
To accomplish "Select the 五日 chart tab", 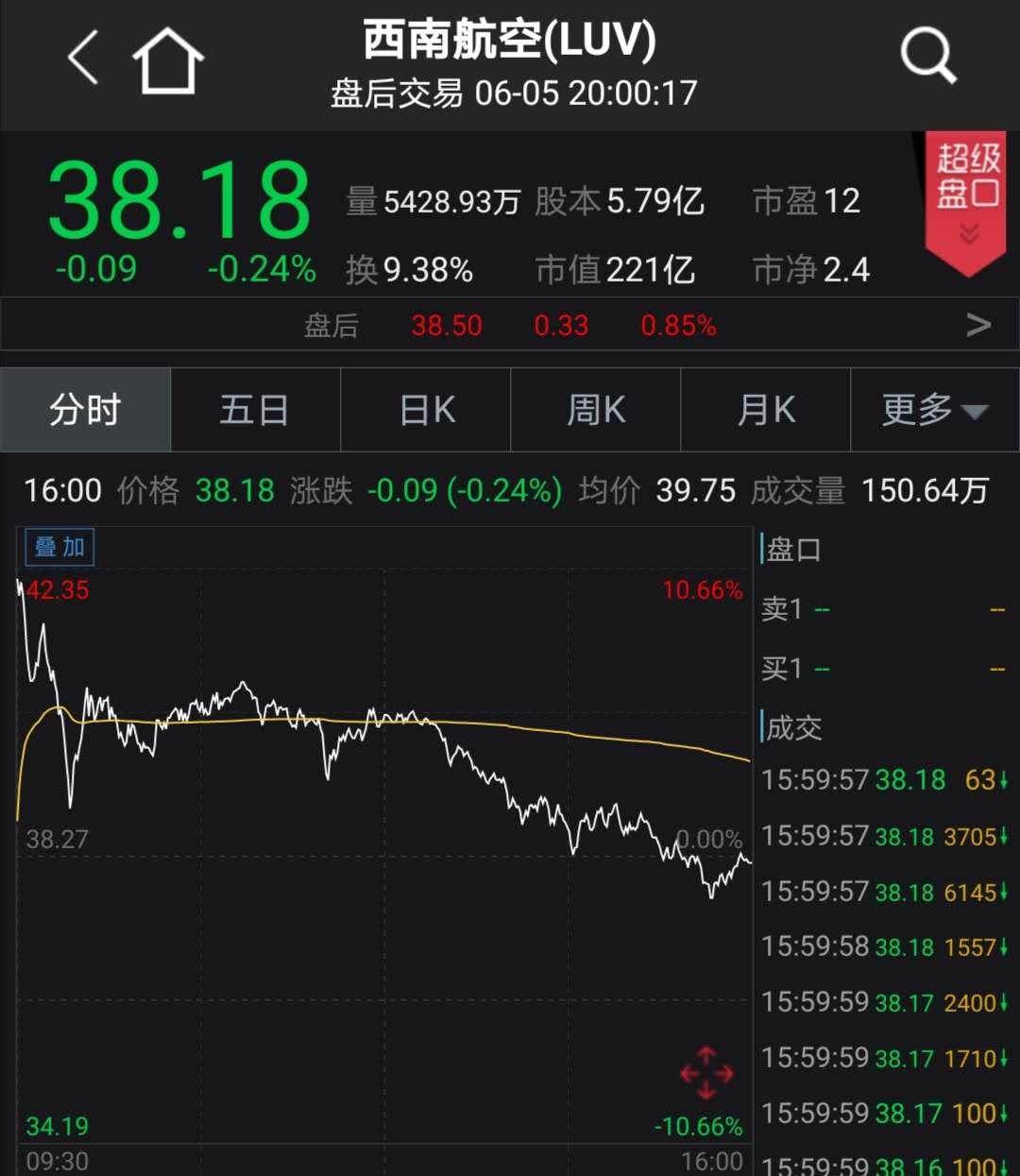I will [255, 410].
